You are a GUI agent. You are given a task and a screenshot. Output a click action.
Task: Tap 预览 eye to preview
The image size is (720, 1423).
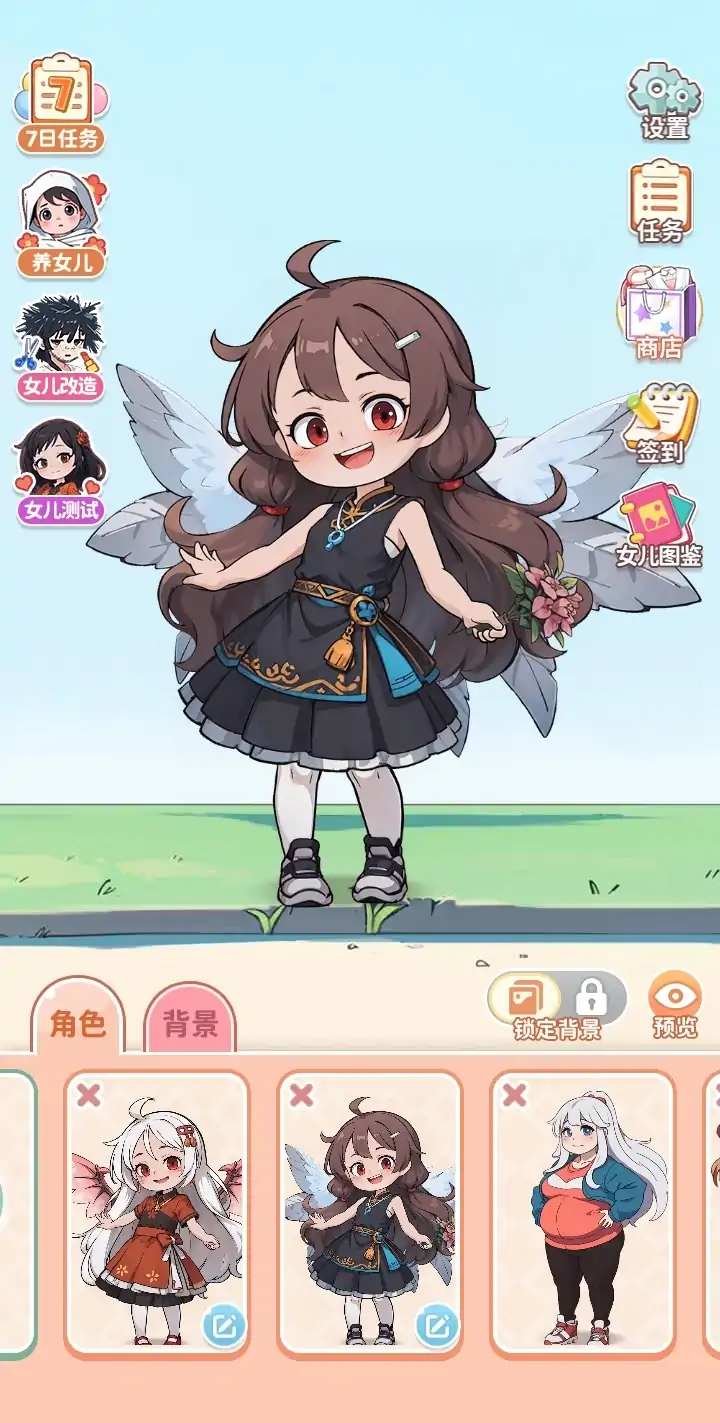(674, 1003)
